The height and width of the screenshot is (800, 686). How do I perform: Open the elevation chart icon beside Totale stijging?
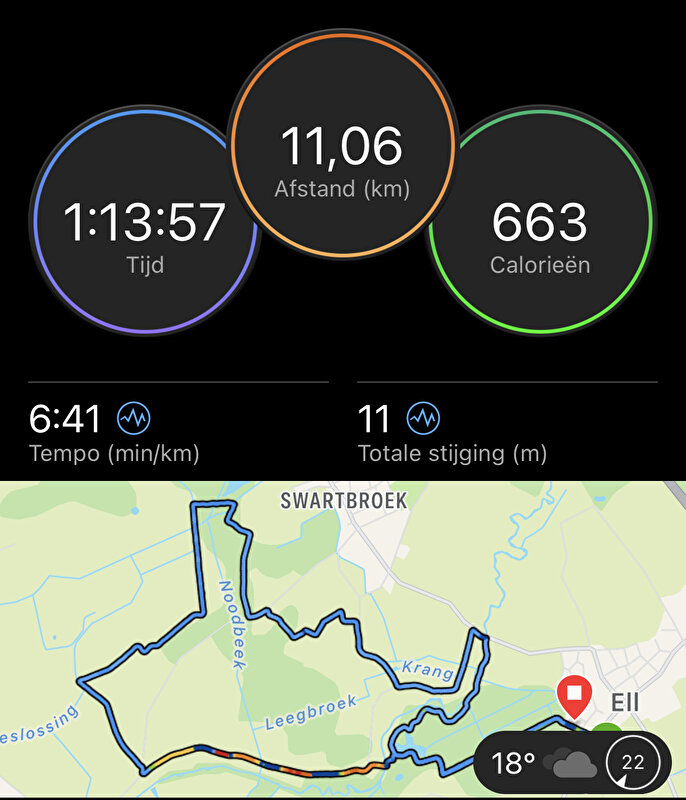coord(424,417)
